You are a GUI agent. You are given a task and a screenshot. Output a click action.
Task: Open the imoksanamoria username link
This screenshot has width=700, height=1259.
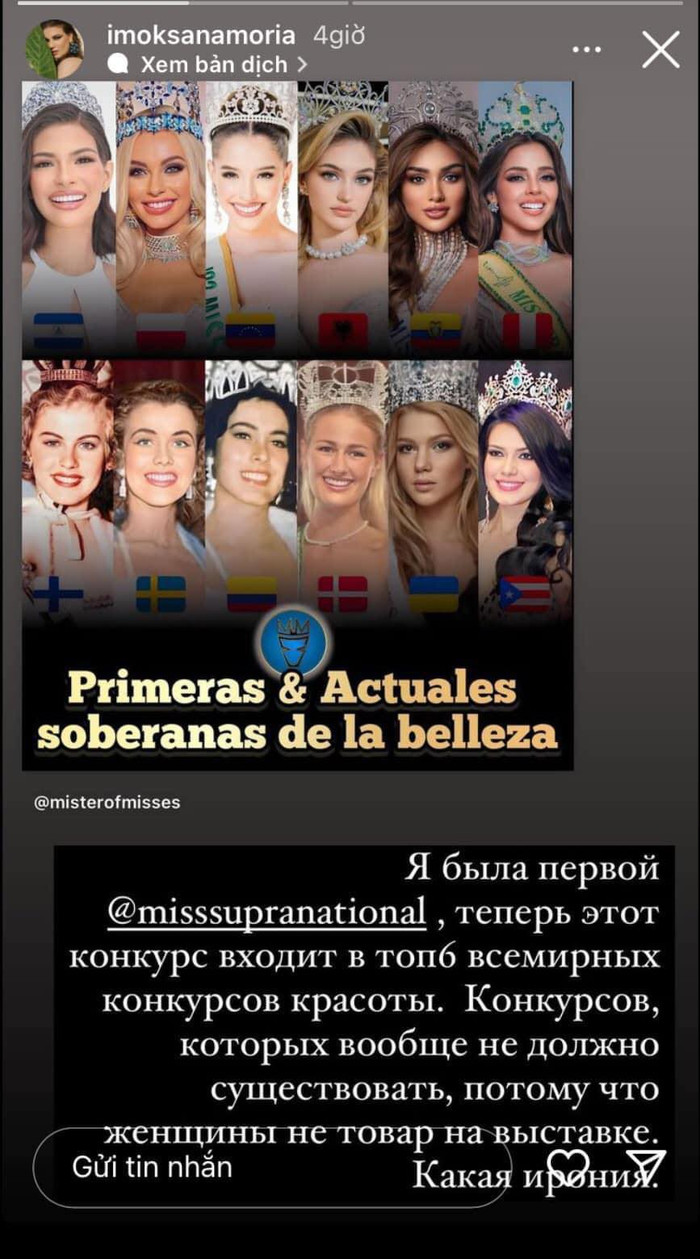click(x=199, y=36)
